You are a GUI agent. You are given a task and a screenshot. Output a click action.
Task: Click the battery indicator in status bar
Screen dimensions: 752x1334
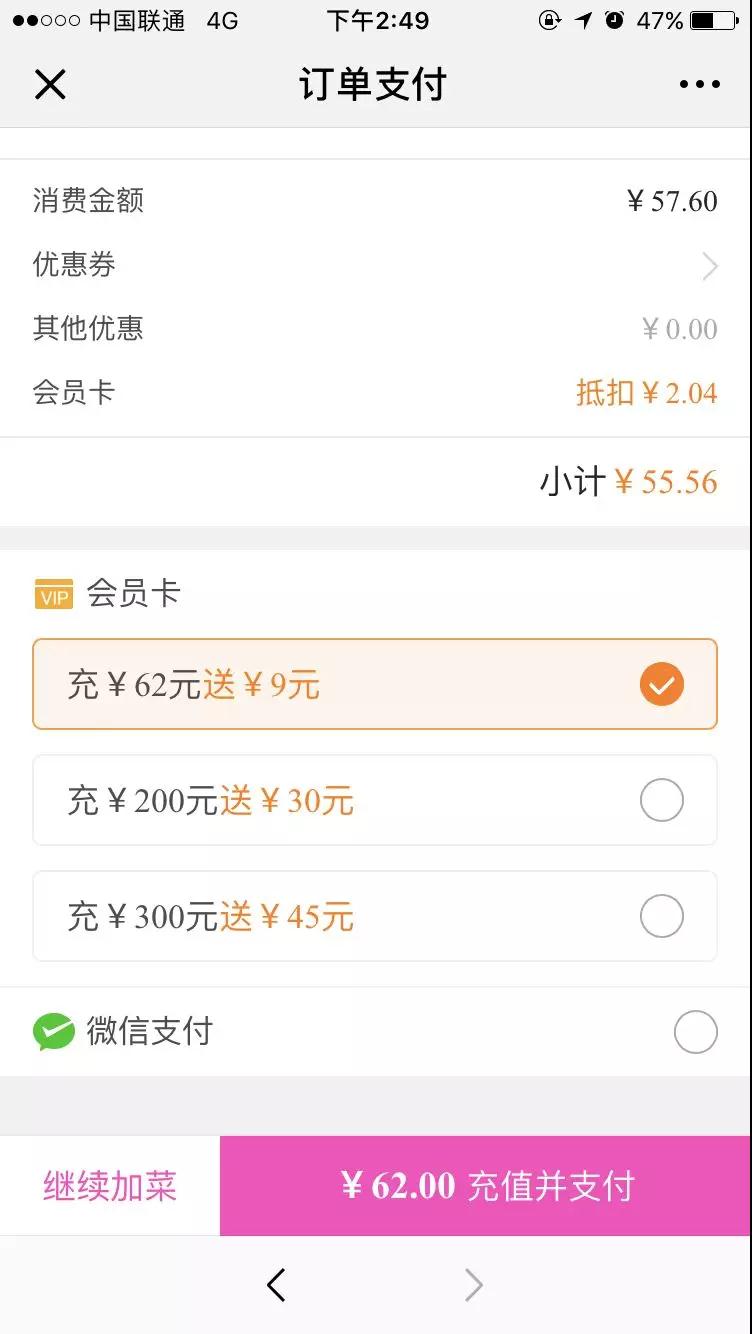pyautogui.click(x=712, y=18)
